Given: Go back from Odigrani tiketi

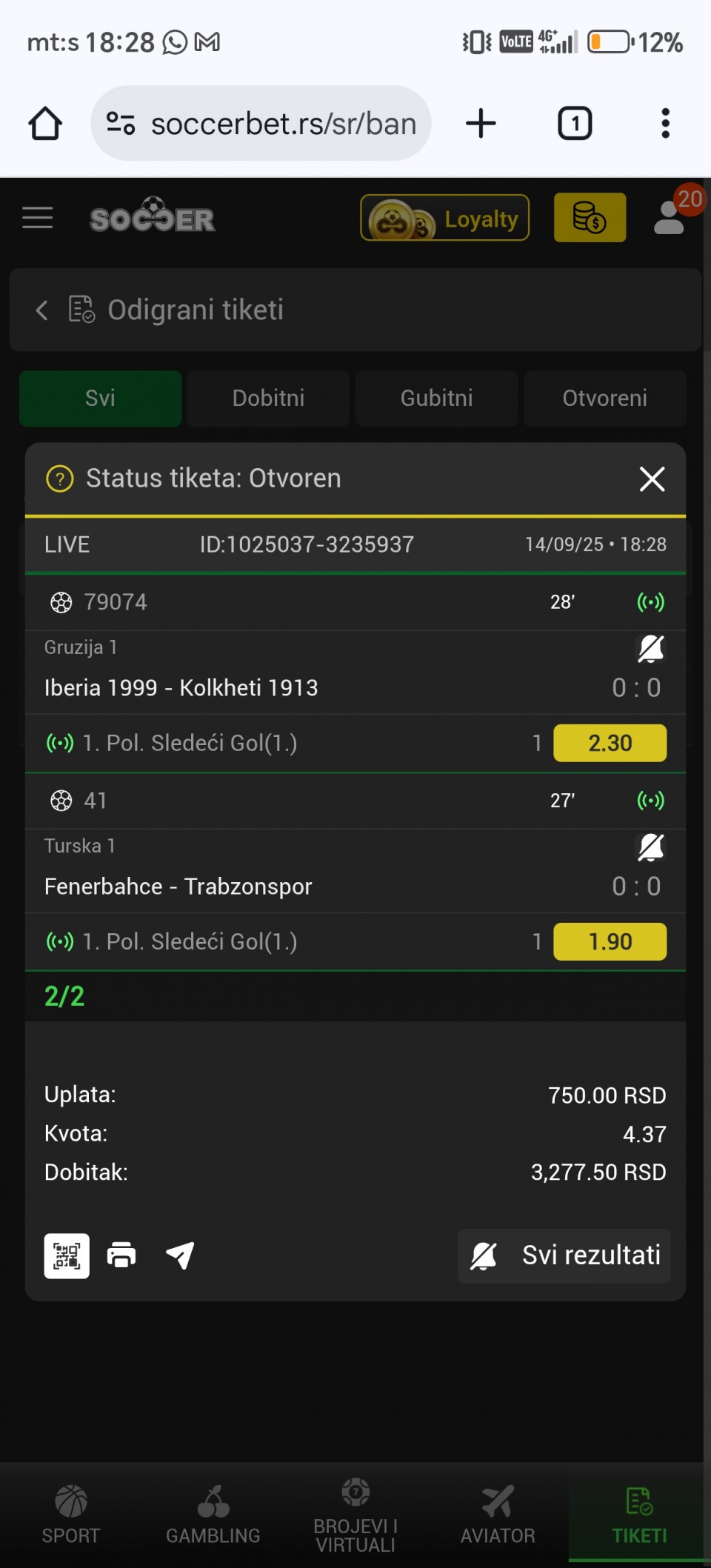Looking at the screenshot, I should (x=42, y=310).
